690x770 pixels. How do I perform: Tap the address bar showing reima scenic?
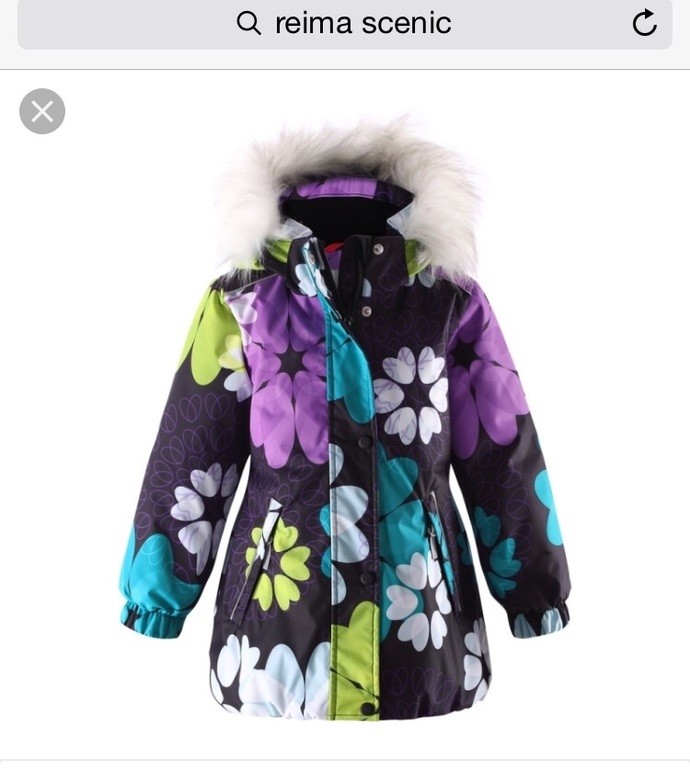click(345, 23)
